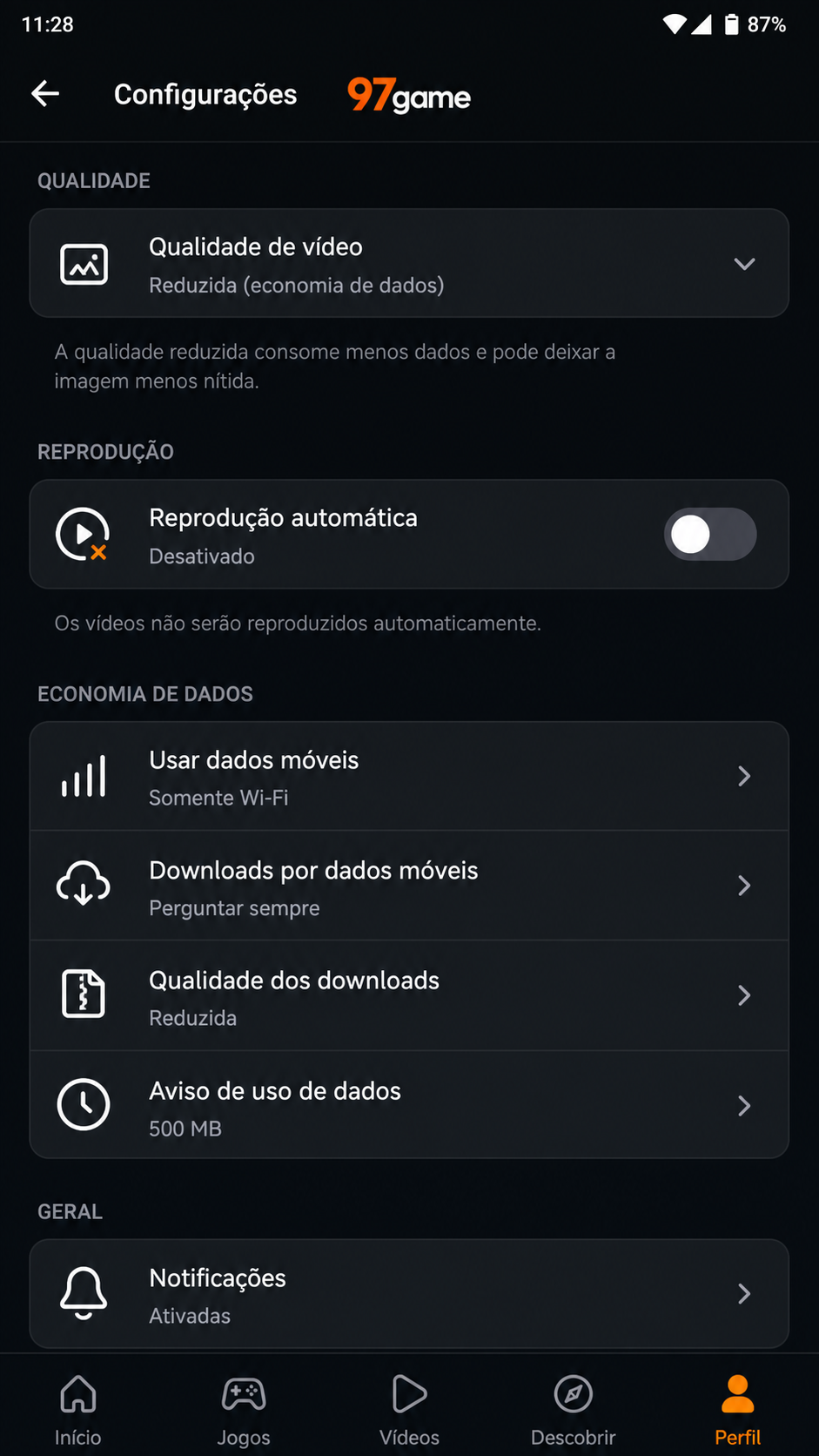Screen dimensions: 819x1456
Task: Open Notificações settings
Action: [x=409, y=1293]
